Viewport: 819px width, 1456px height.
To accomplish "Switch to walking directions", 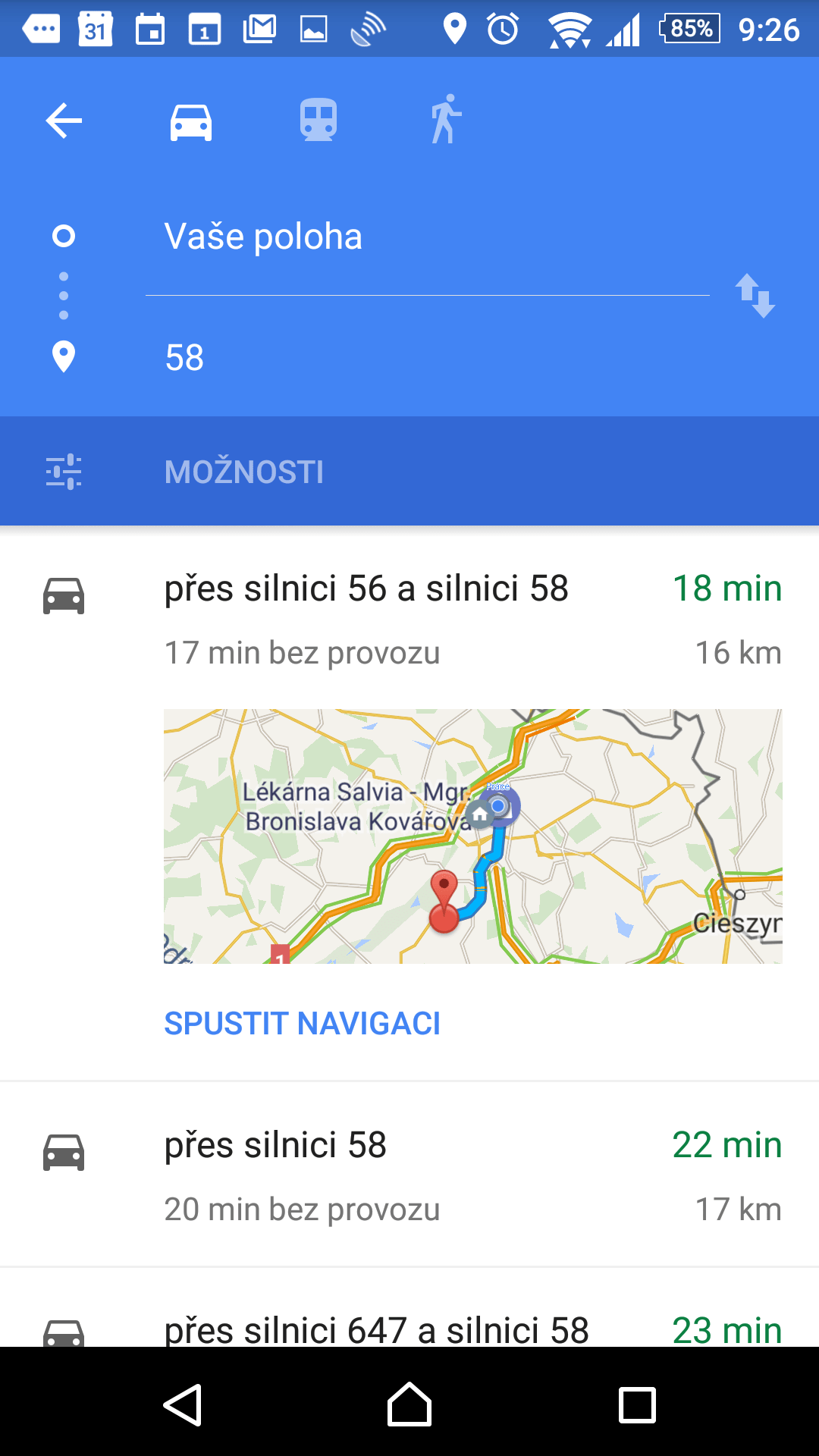I will [446, 119].
